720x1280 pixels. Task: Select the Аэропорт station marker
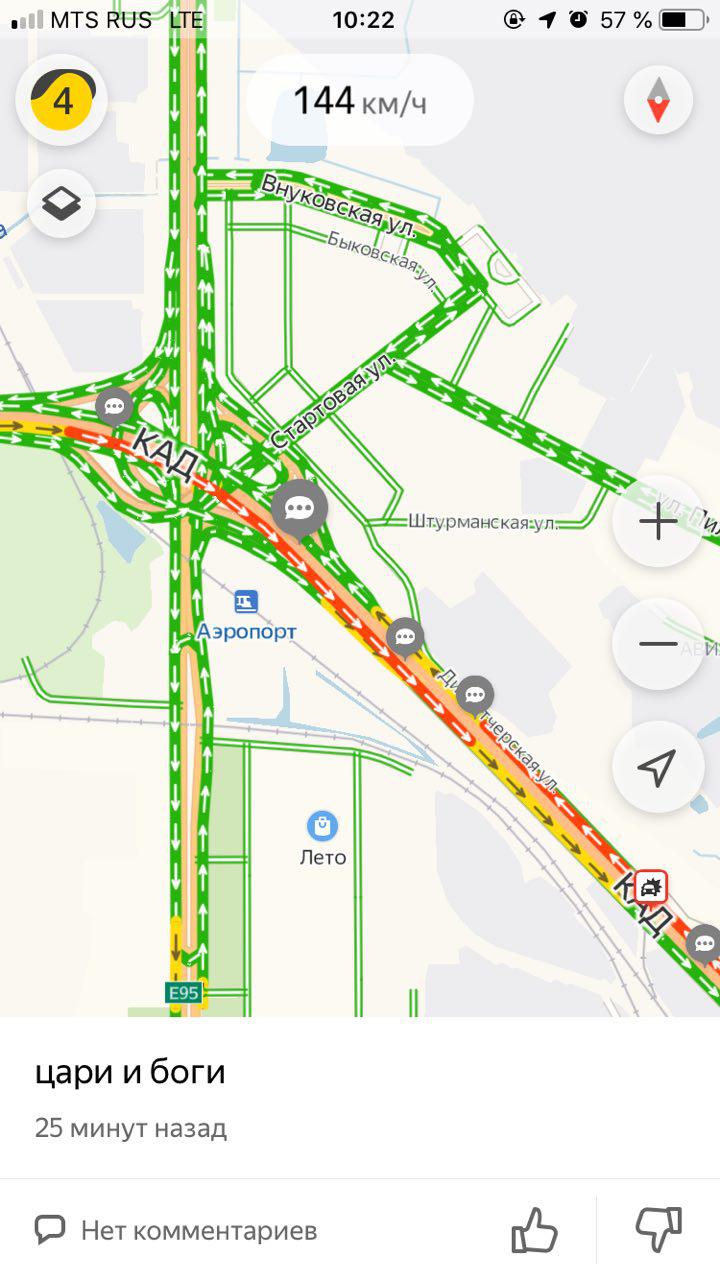point(246,601)
